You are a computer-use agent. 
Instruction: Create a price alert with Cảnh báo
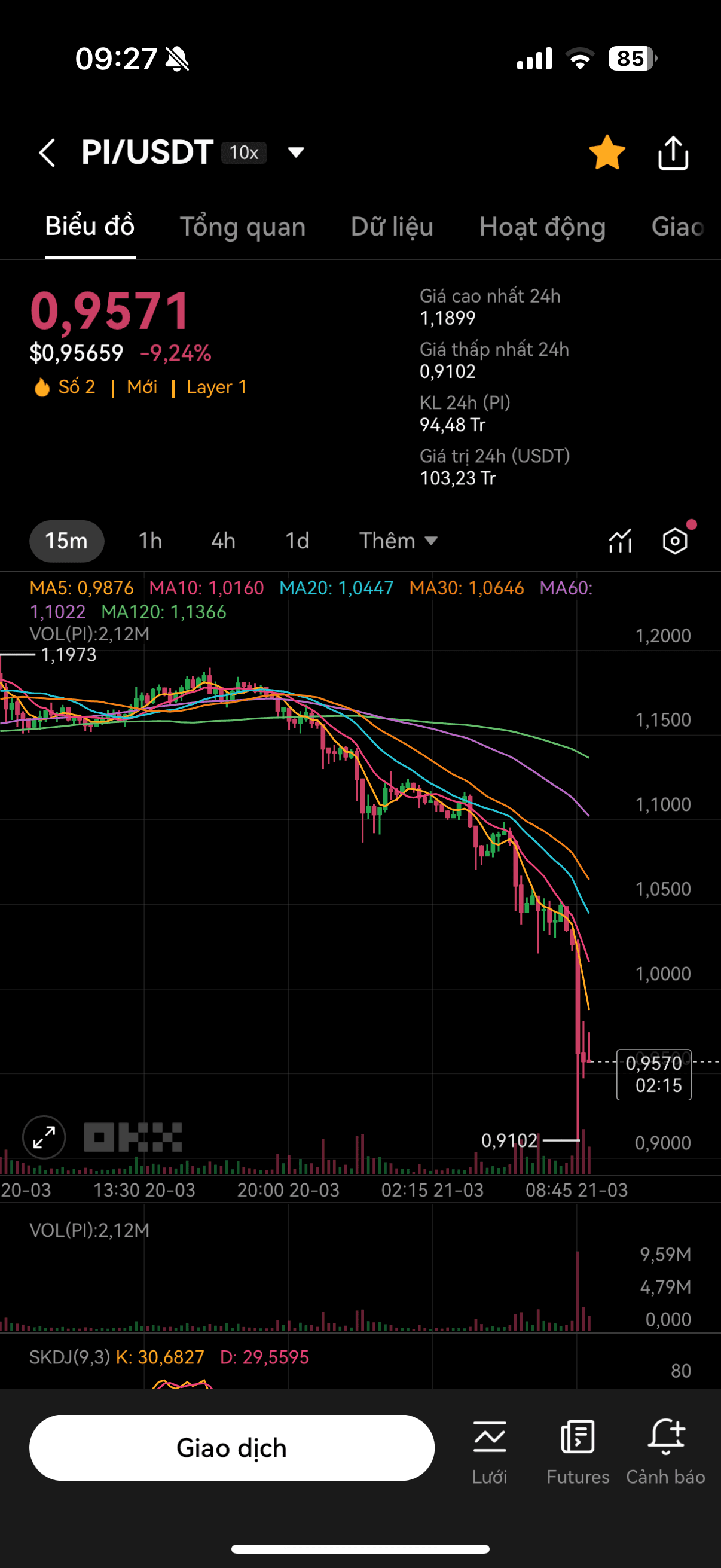coord(665,1451)
